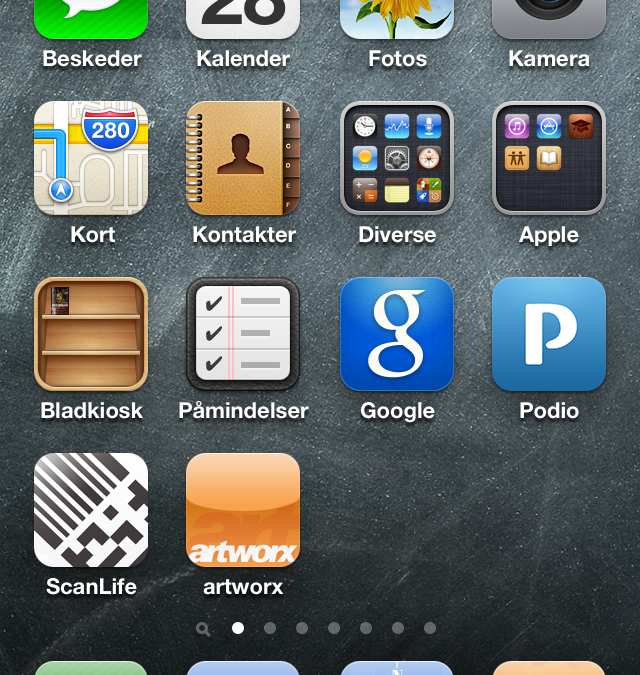Open the ScanLife barcode scanner
This screenshot has width=640, height=675.
point(91,510)
